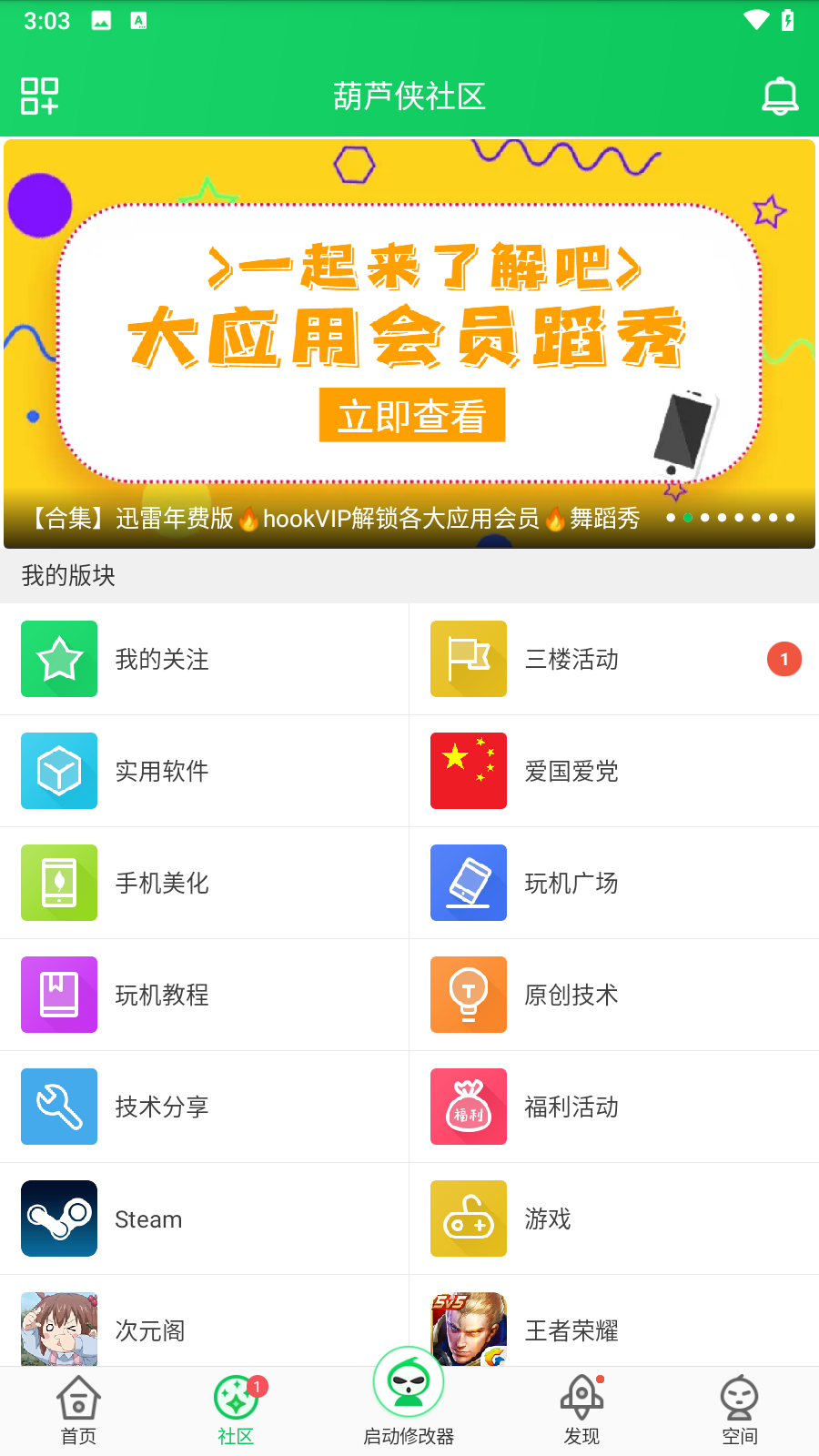This screenshot has width=819, height=1456.
Task: Open the 大应用会员 promo banner
Action: (409, 344)
